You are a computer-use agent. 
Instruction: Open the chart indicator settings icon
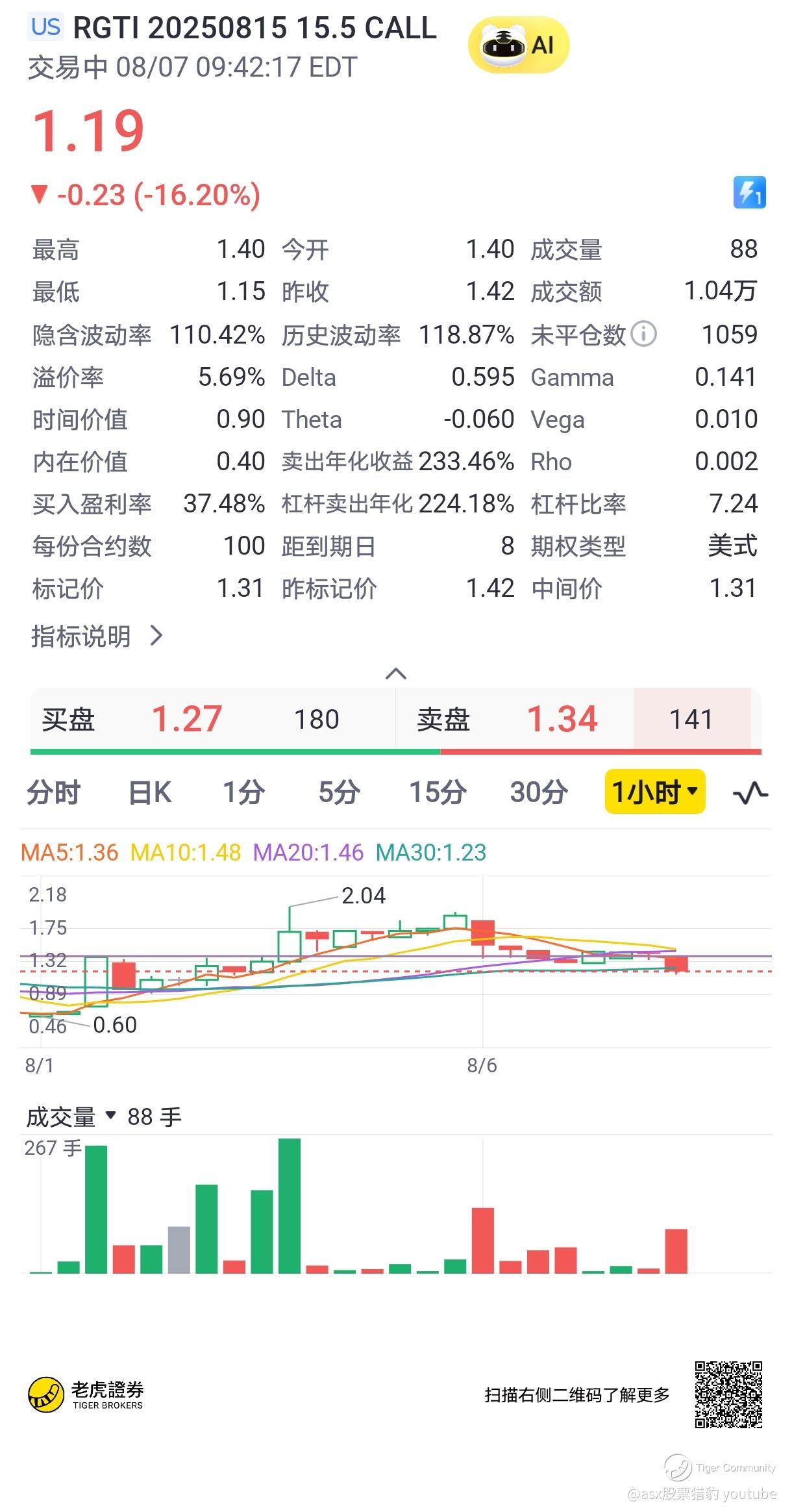point(750,792)
